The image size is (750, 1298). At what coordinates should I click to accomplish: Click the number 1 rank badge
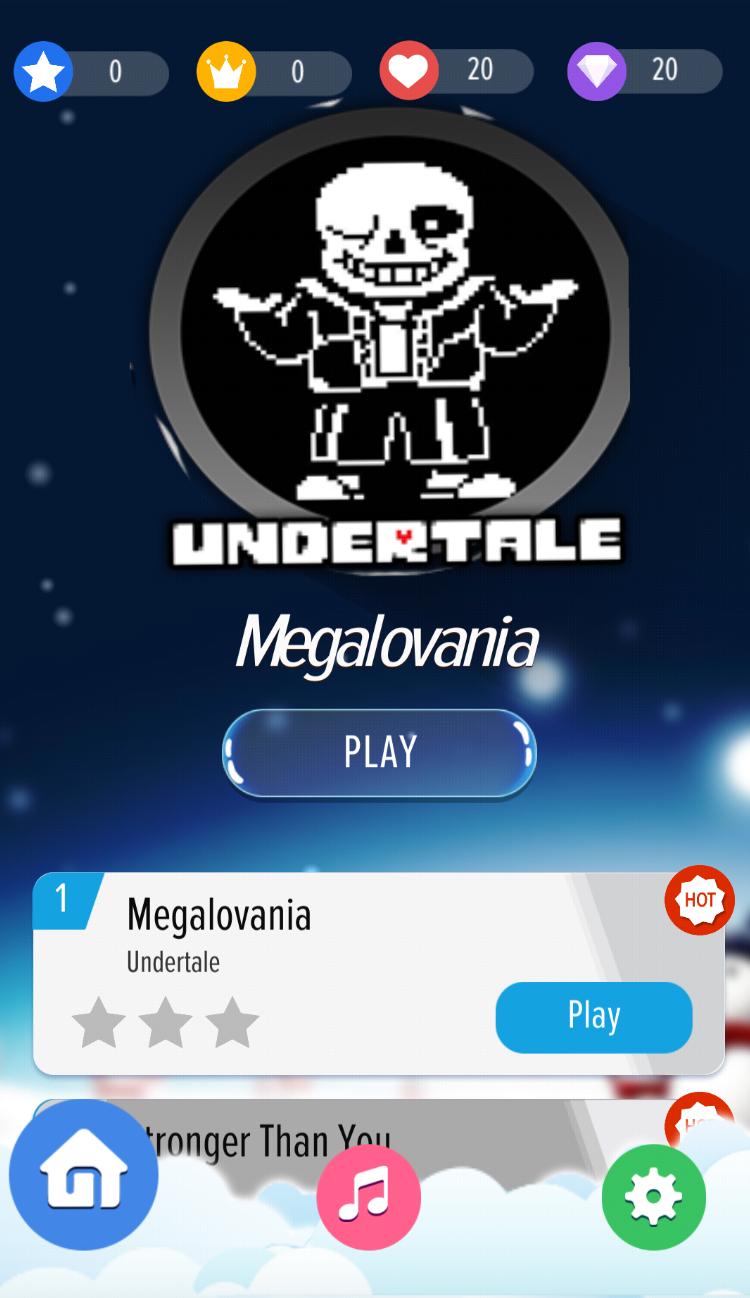(64, 899)
